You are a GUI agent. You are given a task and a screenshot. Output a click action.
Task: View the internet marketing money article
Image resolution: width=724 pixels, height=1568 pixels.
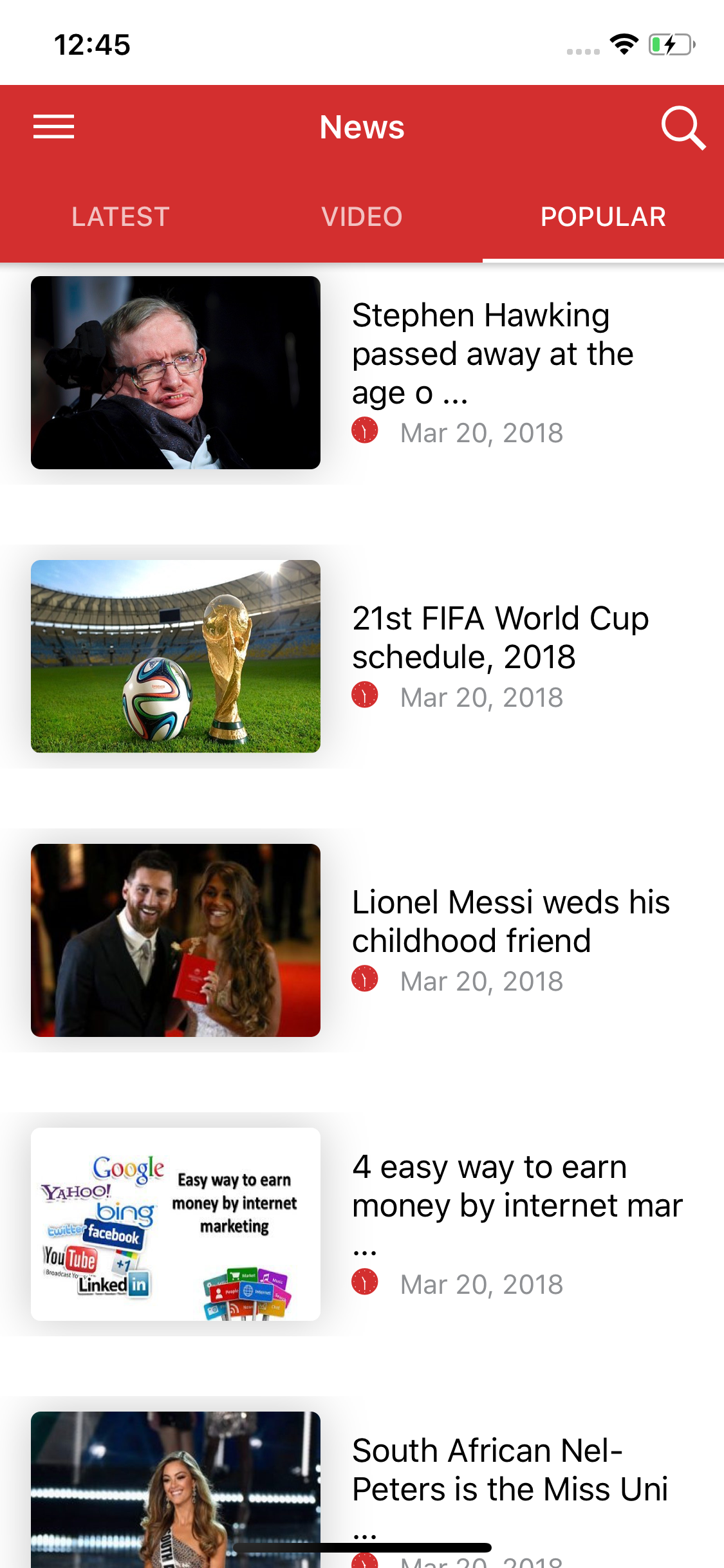(517, 1188)
